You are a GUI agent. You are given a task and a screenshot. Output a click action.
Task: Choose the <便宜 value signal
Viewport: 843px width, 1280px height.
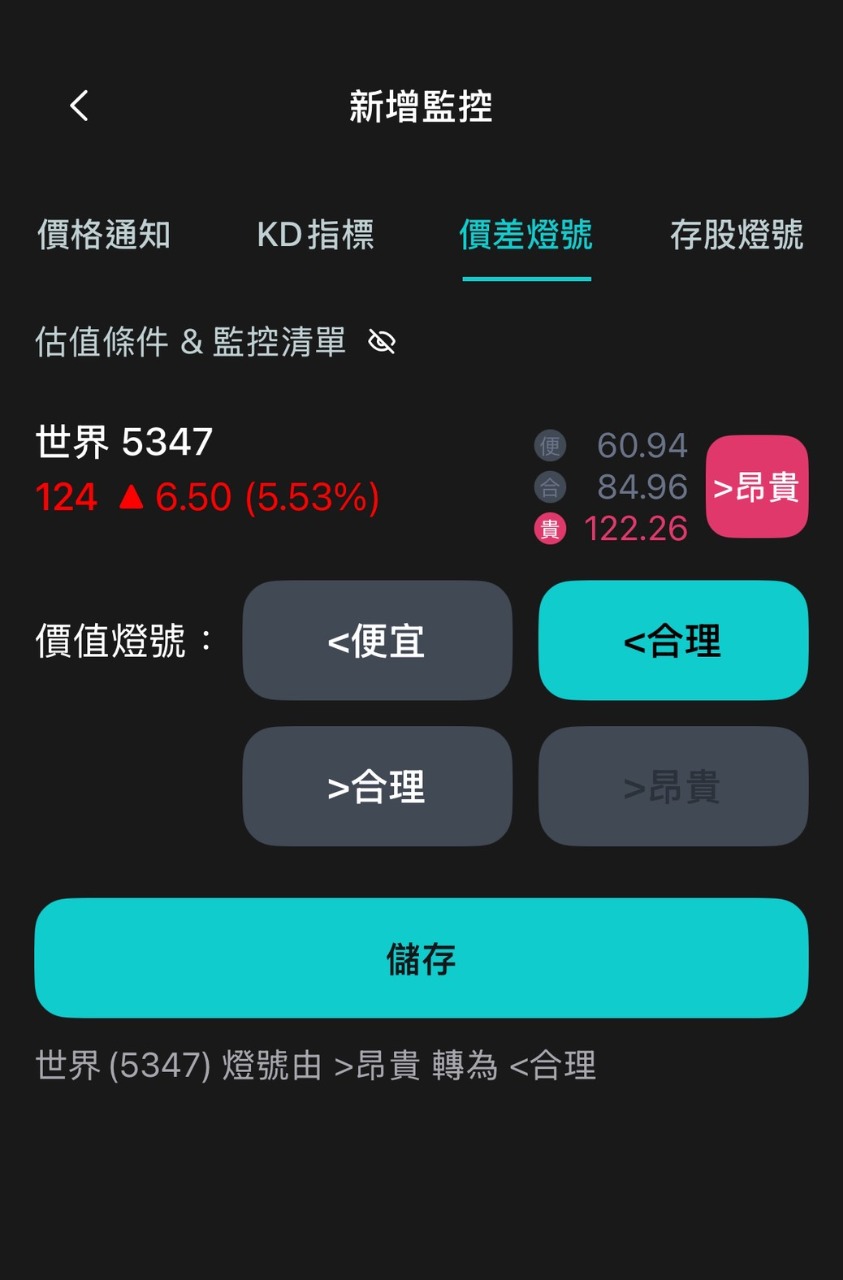tap(377, 640)
